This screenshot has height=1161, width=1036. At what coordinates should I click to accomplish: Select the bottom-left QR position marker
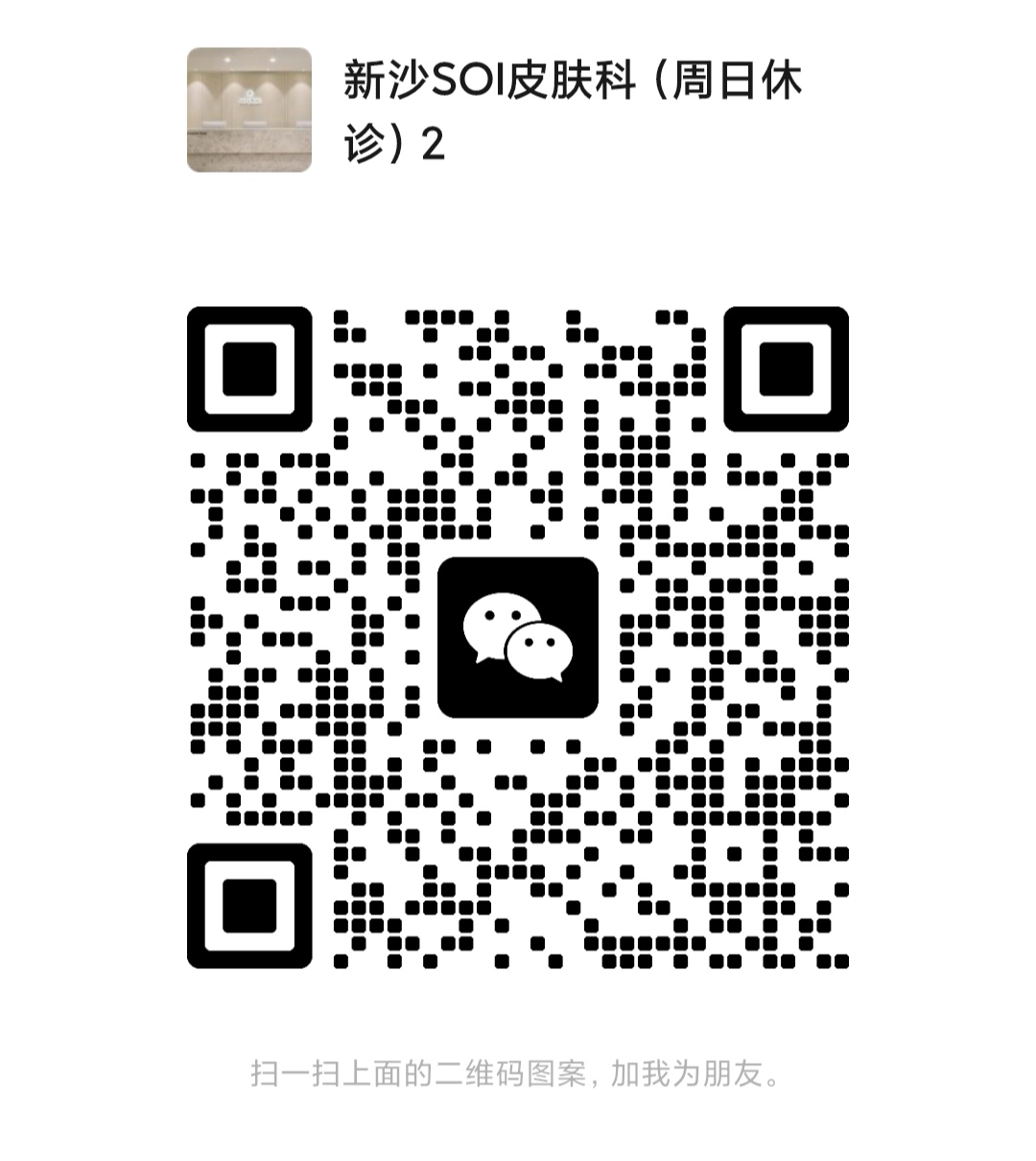point(251,905)
